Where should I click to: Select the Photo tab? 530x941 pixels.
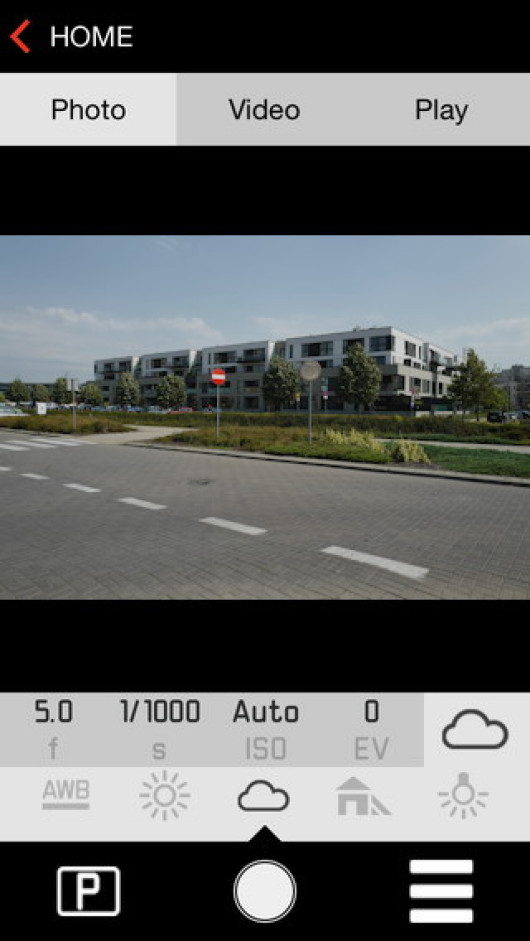(x=88, y=110)
